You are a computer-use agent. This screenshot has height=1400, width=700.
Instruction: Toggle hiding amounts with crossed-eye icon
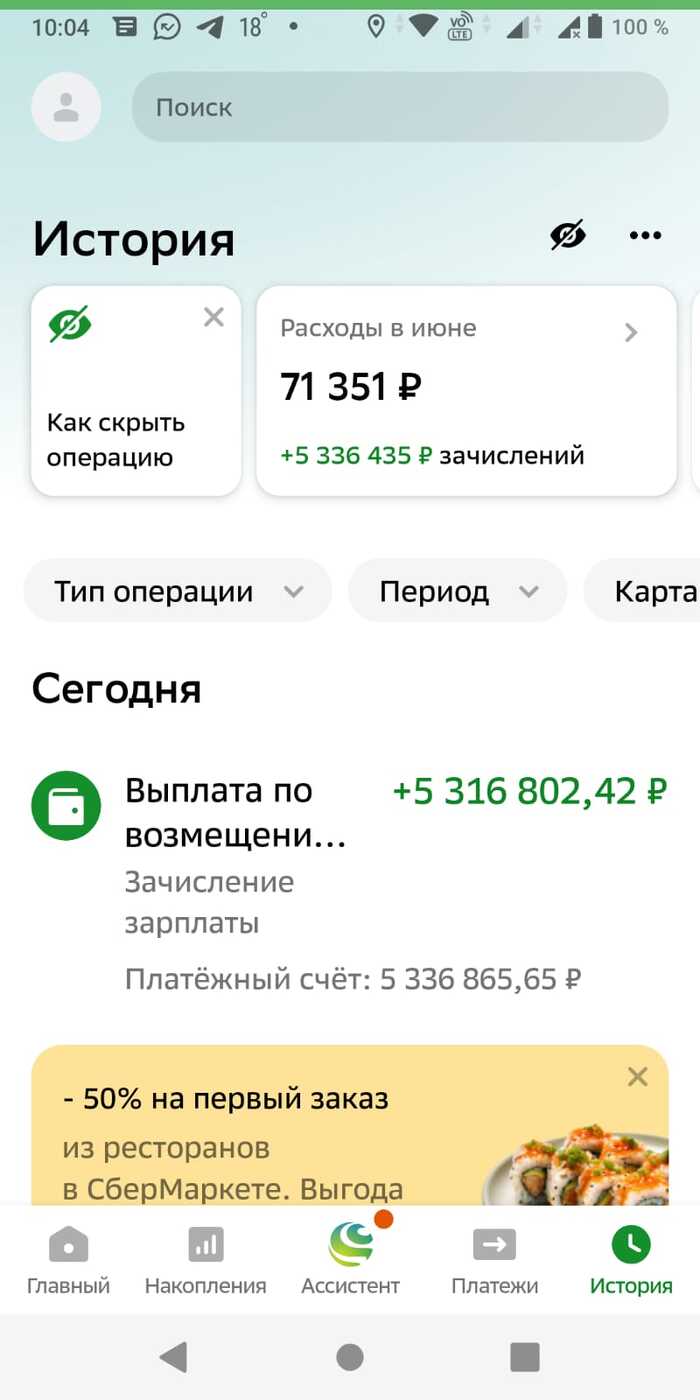click(x=568, y=236)
